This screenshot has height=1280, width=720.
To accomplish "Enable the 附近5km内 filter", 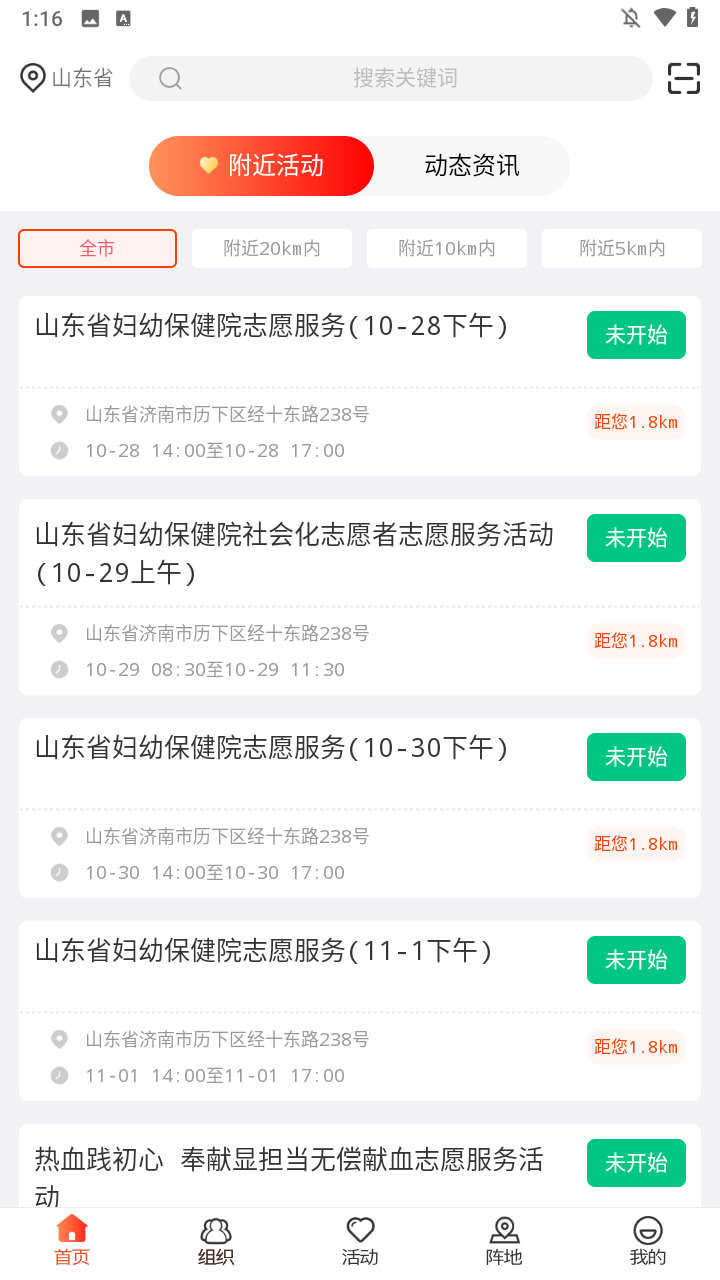I will pos(621,248).
